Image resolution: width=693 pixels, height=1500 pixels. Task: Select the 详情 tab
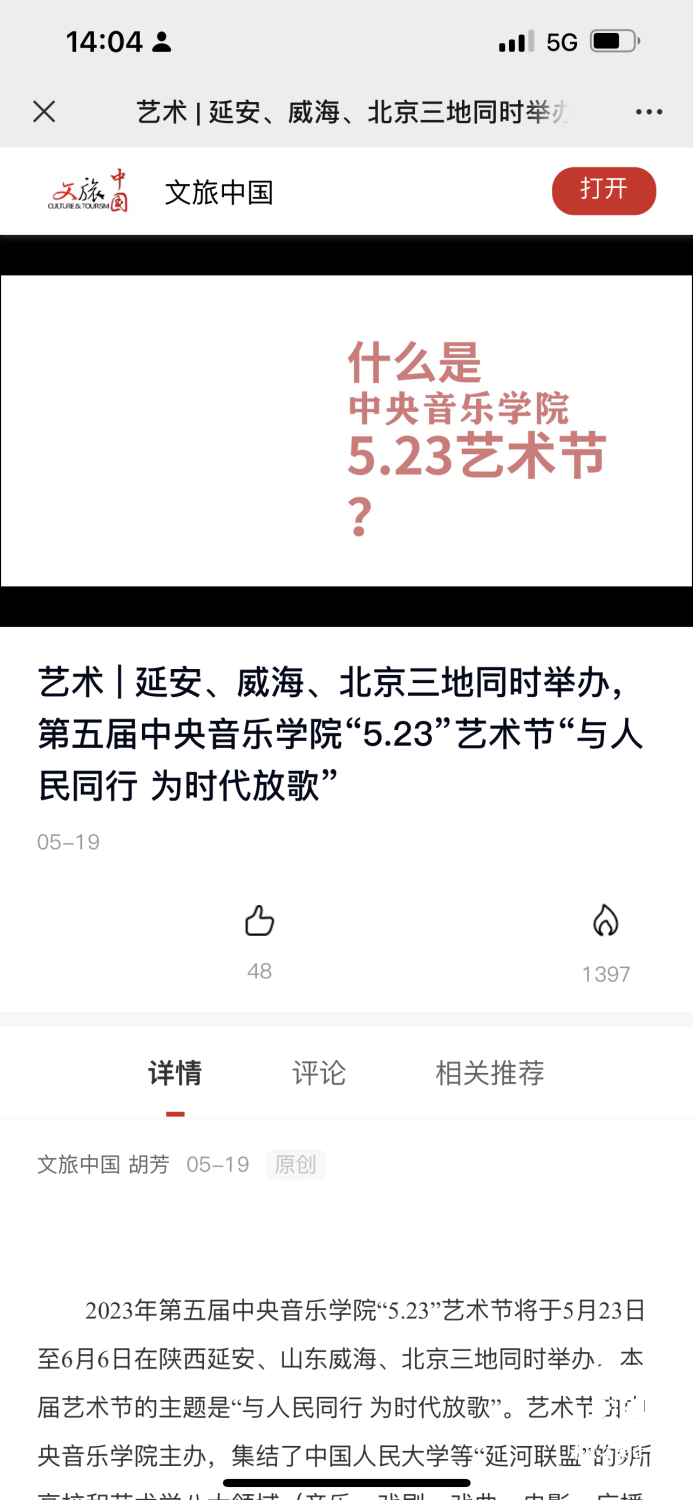(175, 1073)
